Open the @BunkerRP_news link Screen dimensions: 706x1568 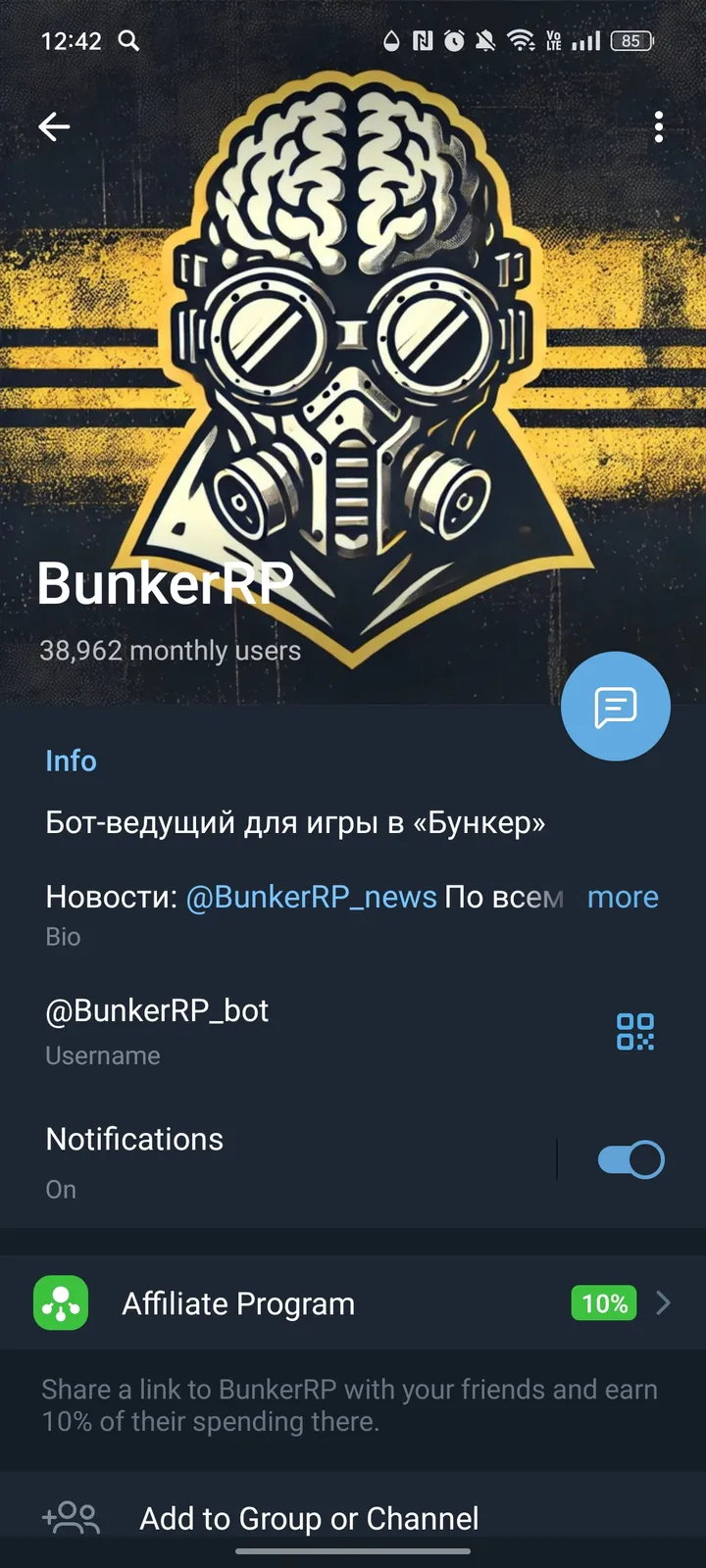[310, 896]
